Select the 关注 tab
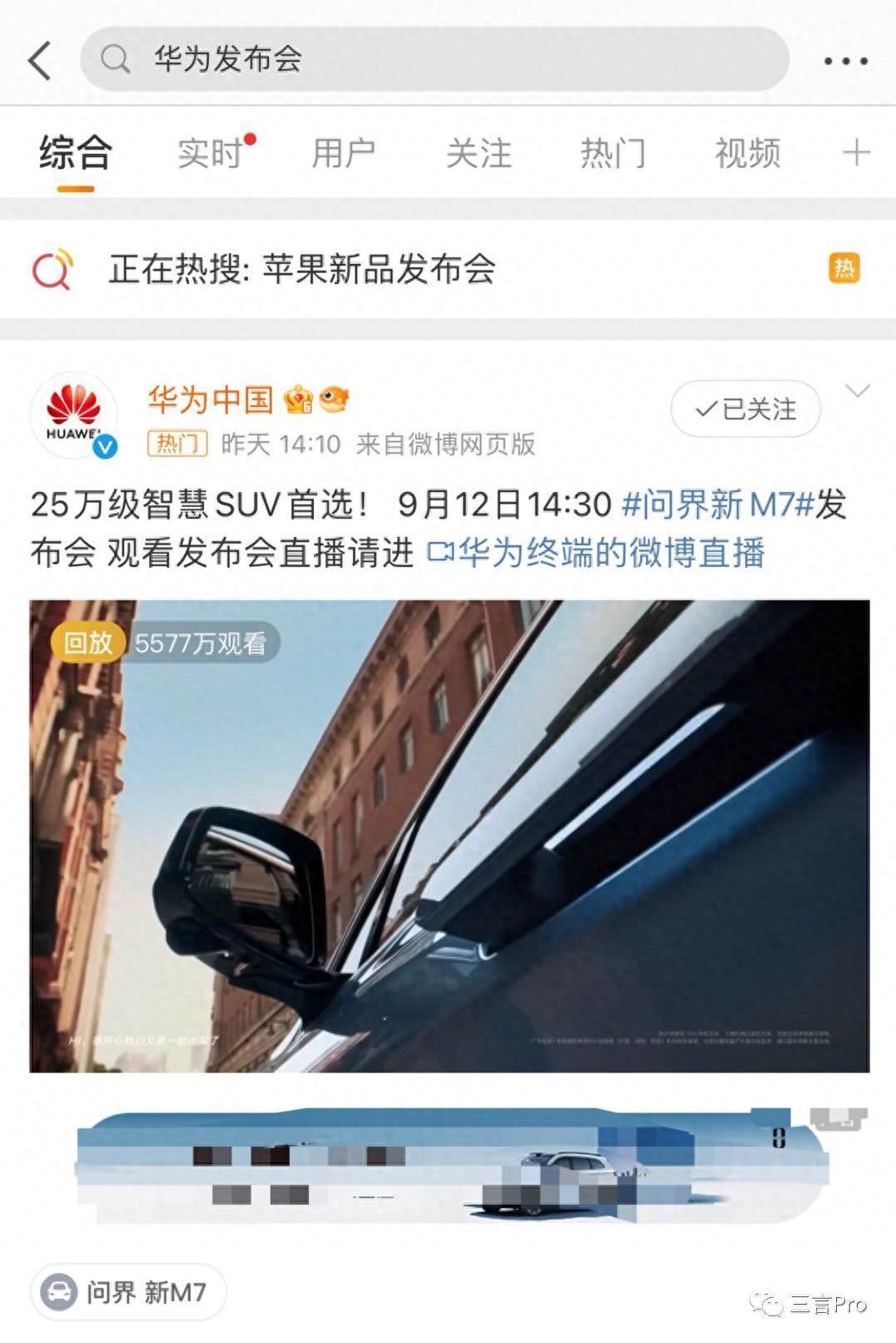Image resolution: width=896 pixels, height=1343 pixels. click(x=478, y=154)
